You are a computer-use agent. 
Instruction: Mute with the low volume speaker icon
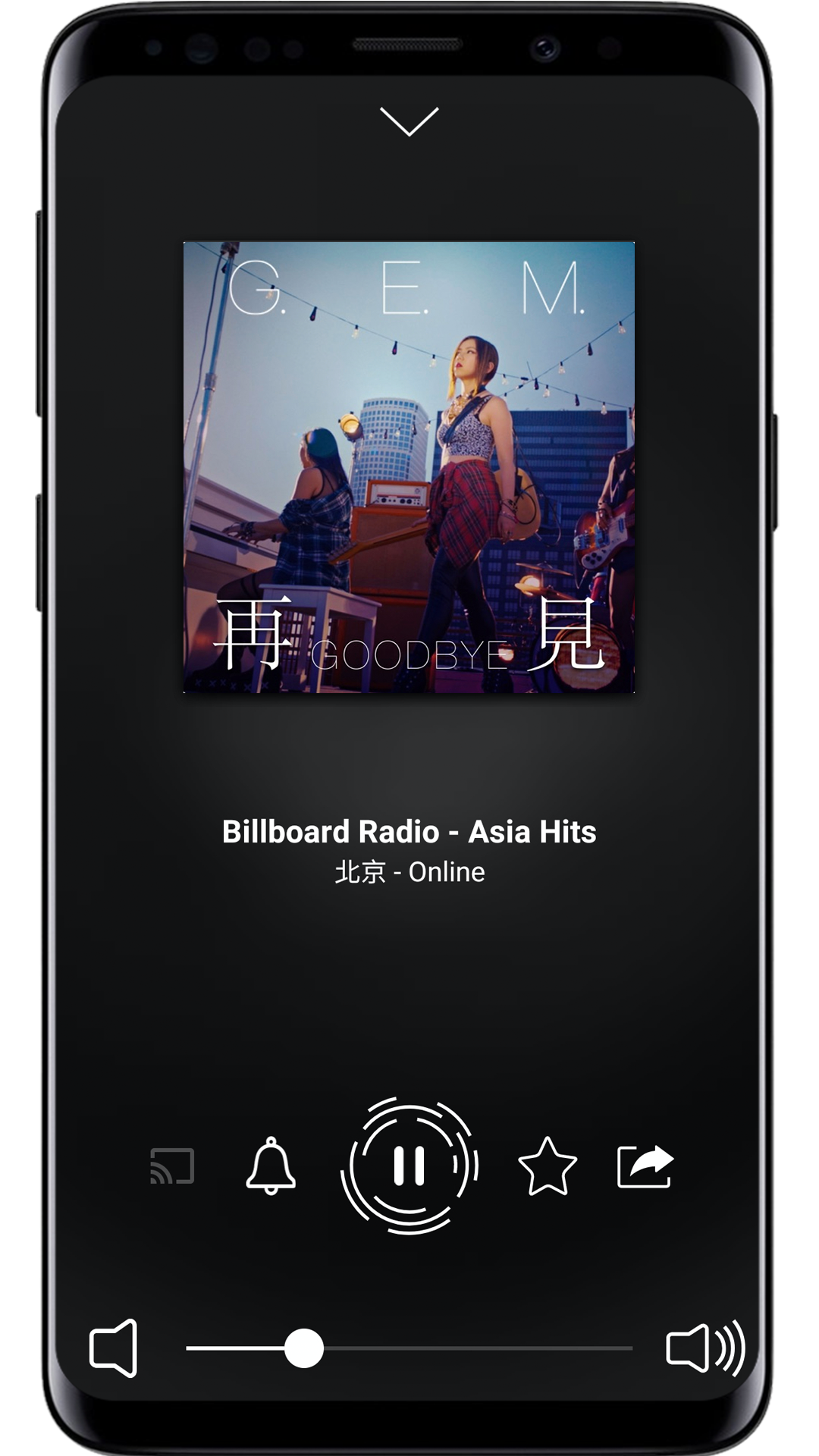[x=114, y=1348]
